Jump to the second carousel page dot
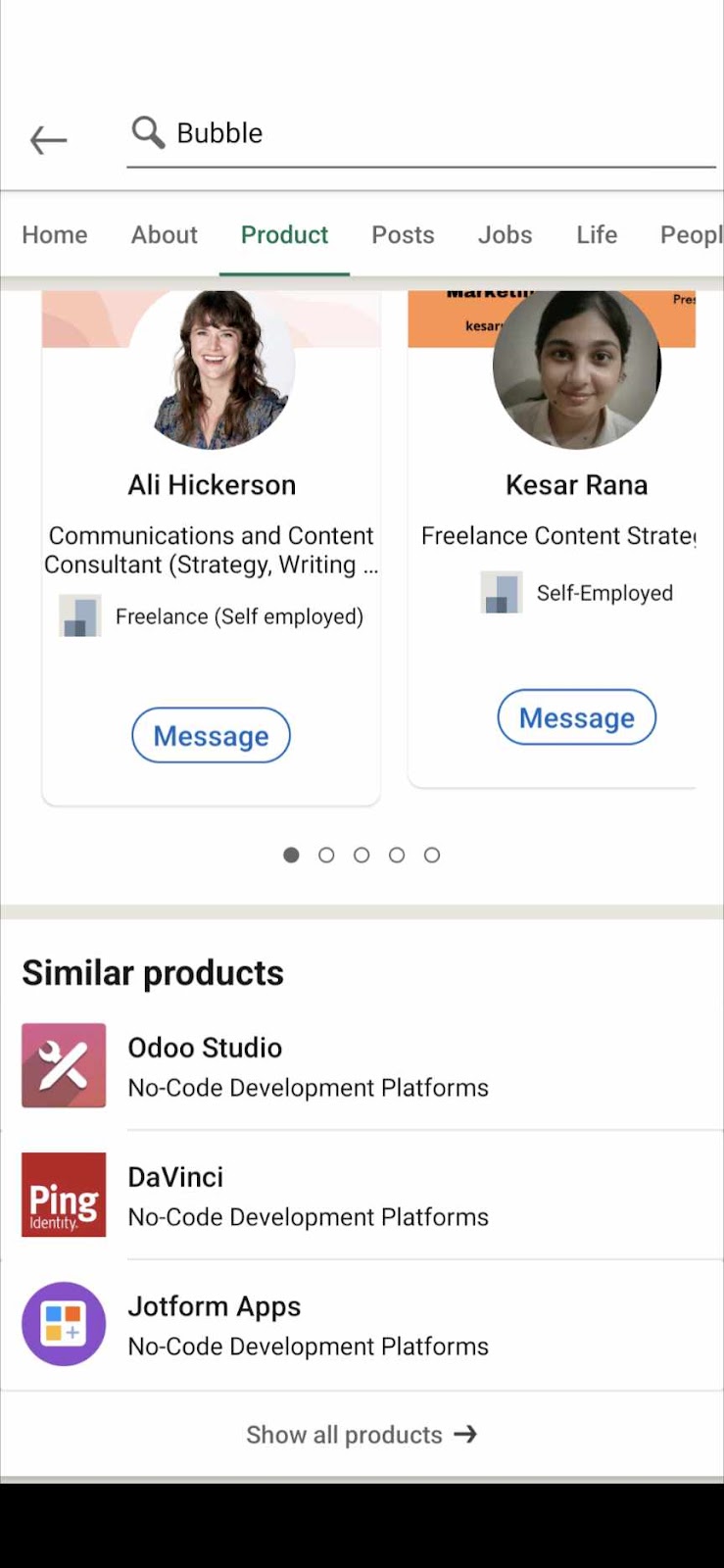 click(326, 856)
